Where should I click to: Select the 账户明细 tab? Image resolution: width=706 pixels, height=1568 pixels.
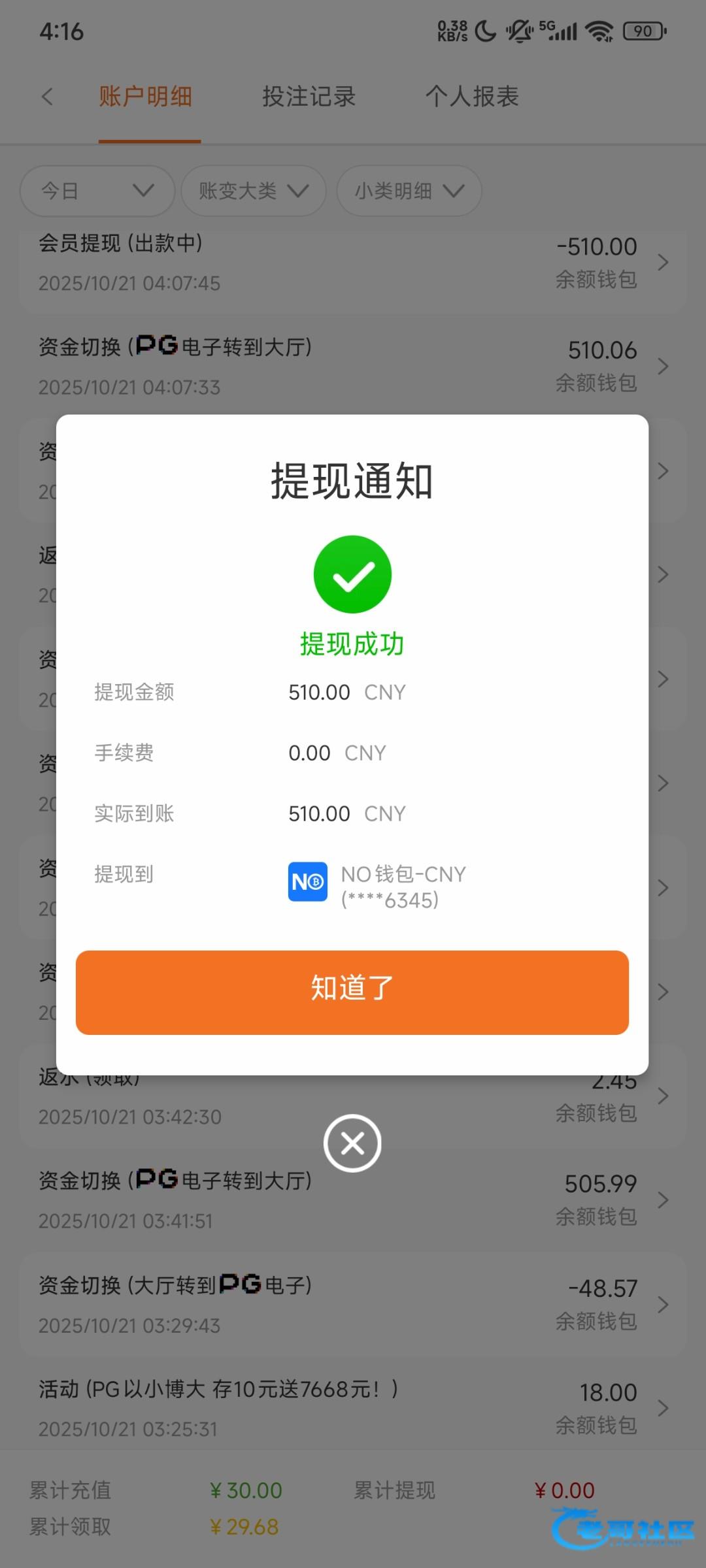(x=146, y=97)
